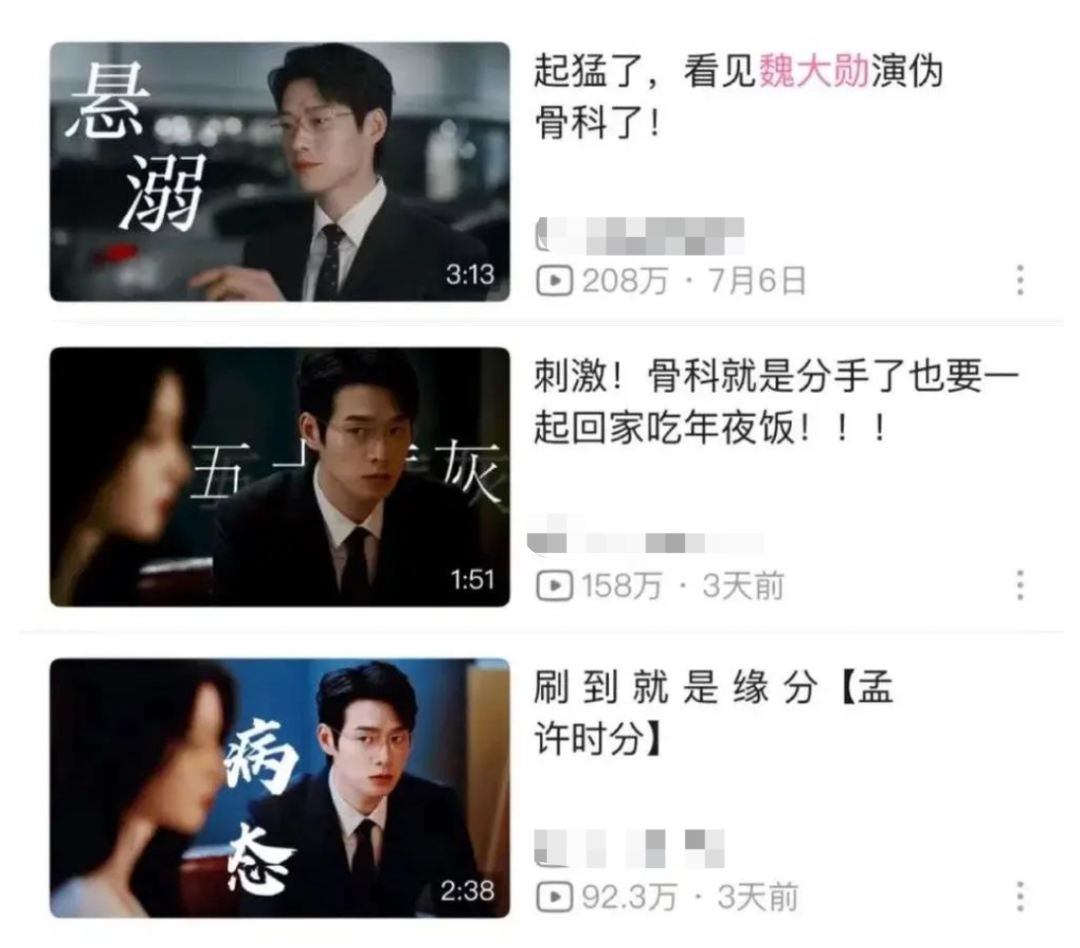
Task: Open video titled 起猛了，看见魏大勋演伪骨科了
Action: coord(738,99)
